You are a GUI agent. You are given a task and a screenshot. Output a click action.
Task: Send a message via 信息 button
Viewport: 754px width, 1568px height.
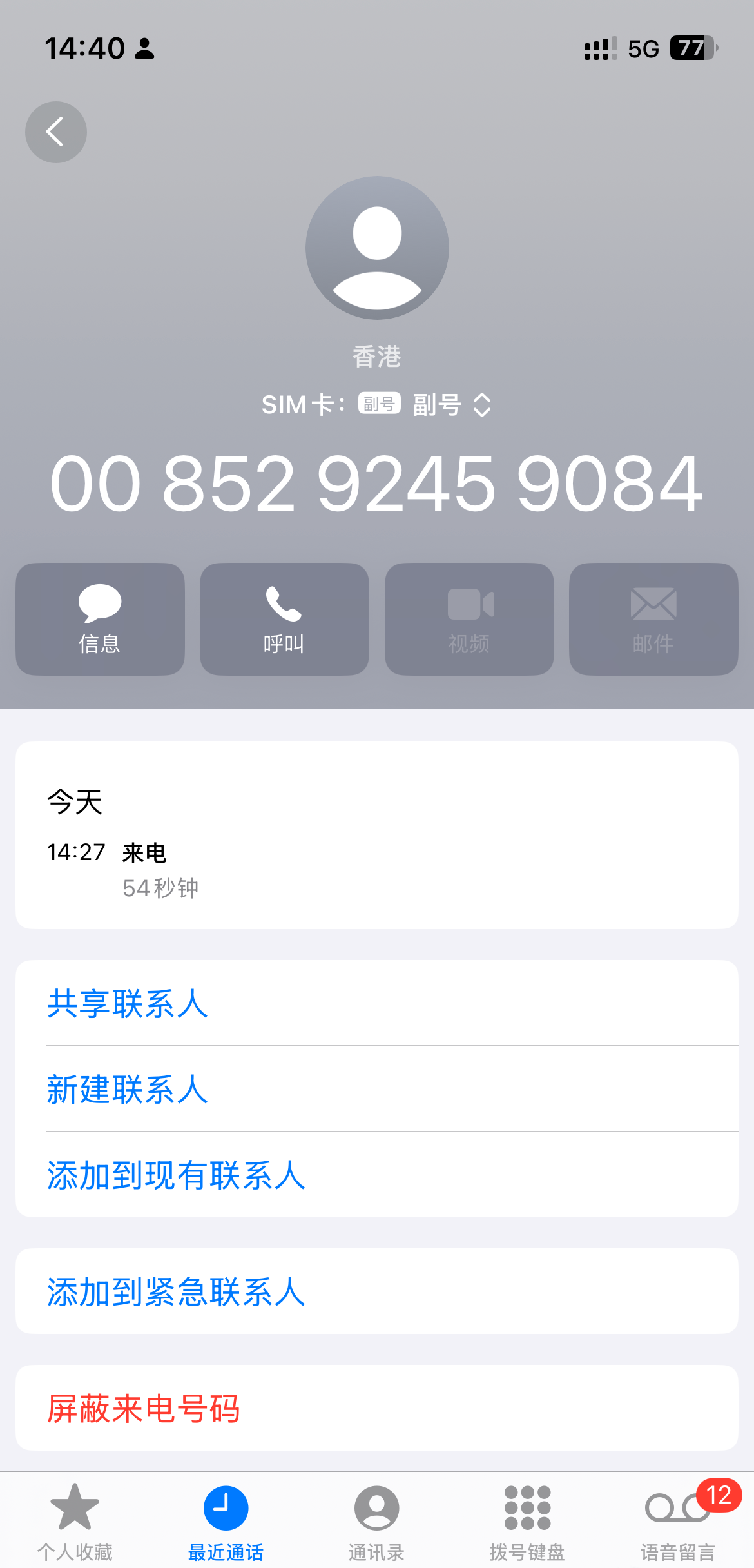coord(100,619)
